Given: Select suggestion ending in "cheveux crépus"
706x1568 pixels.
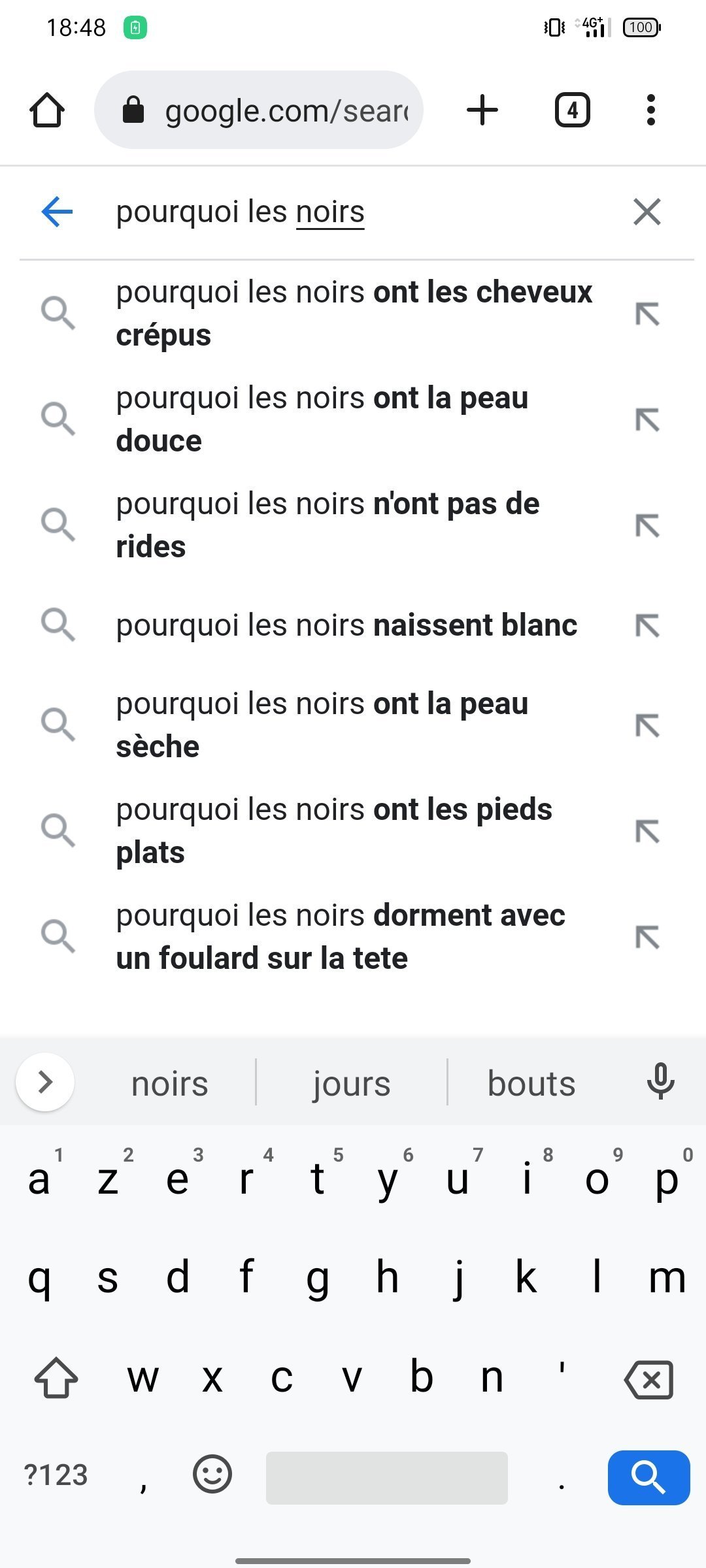Looking at the screenshot, I should [x=354, y=313].
